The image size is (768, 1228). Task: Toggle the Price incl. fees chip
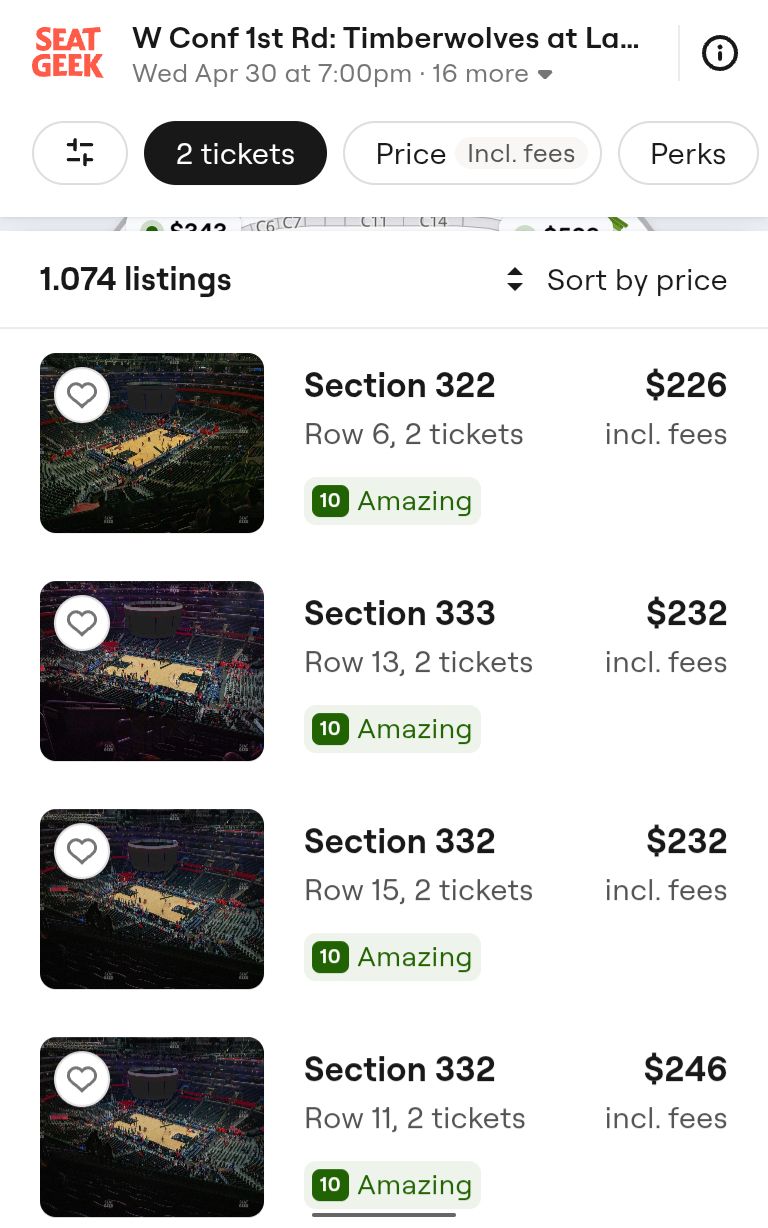(x=472, y=153)
